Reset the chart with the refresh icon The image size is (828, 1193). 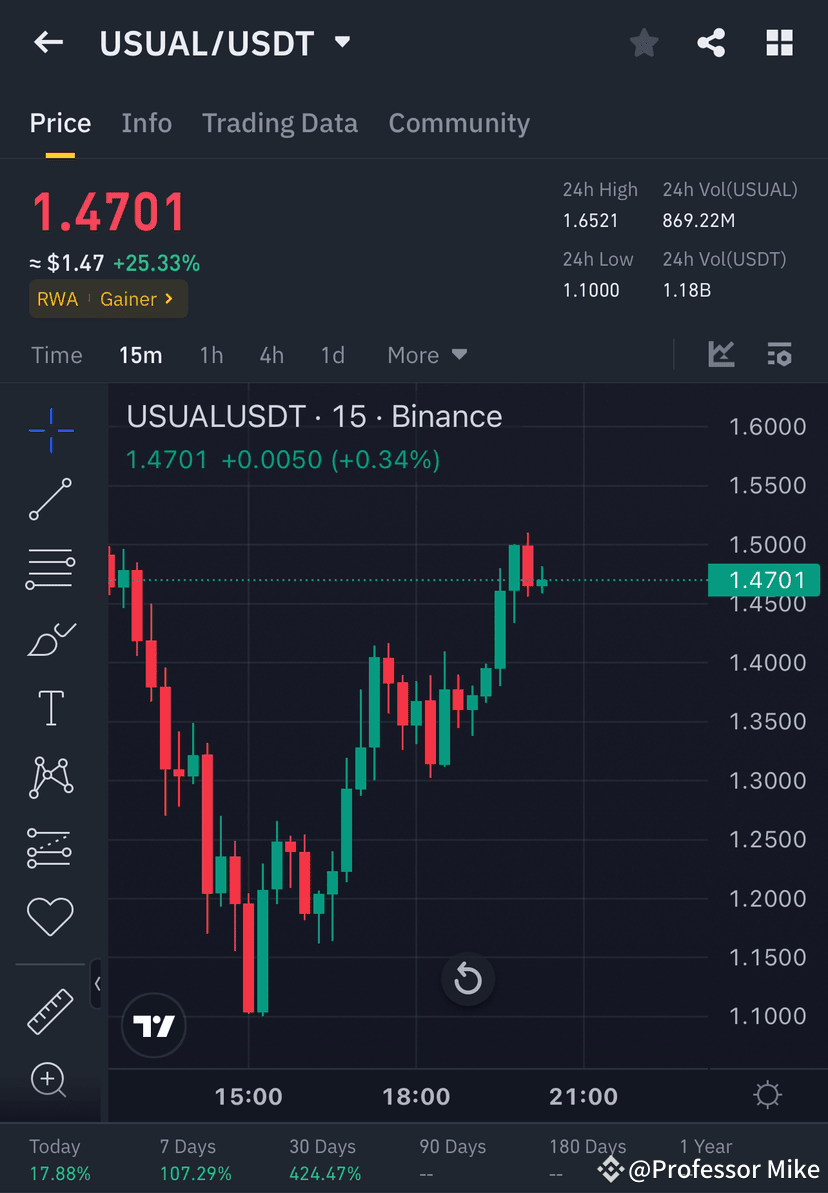click(x=468, y=980)
